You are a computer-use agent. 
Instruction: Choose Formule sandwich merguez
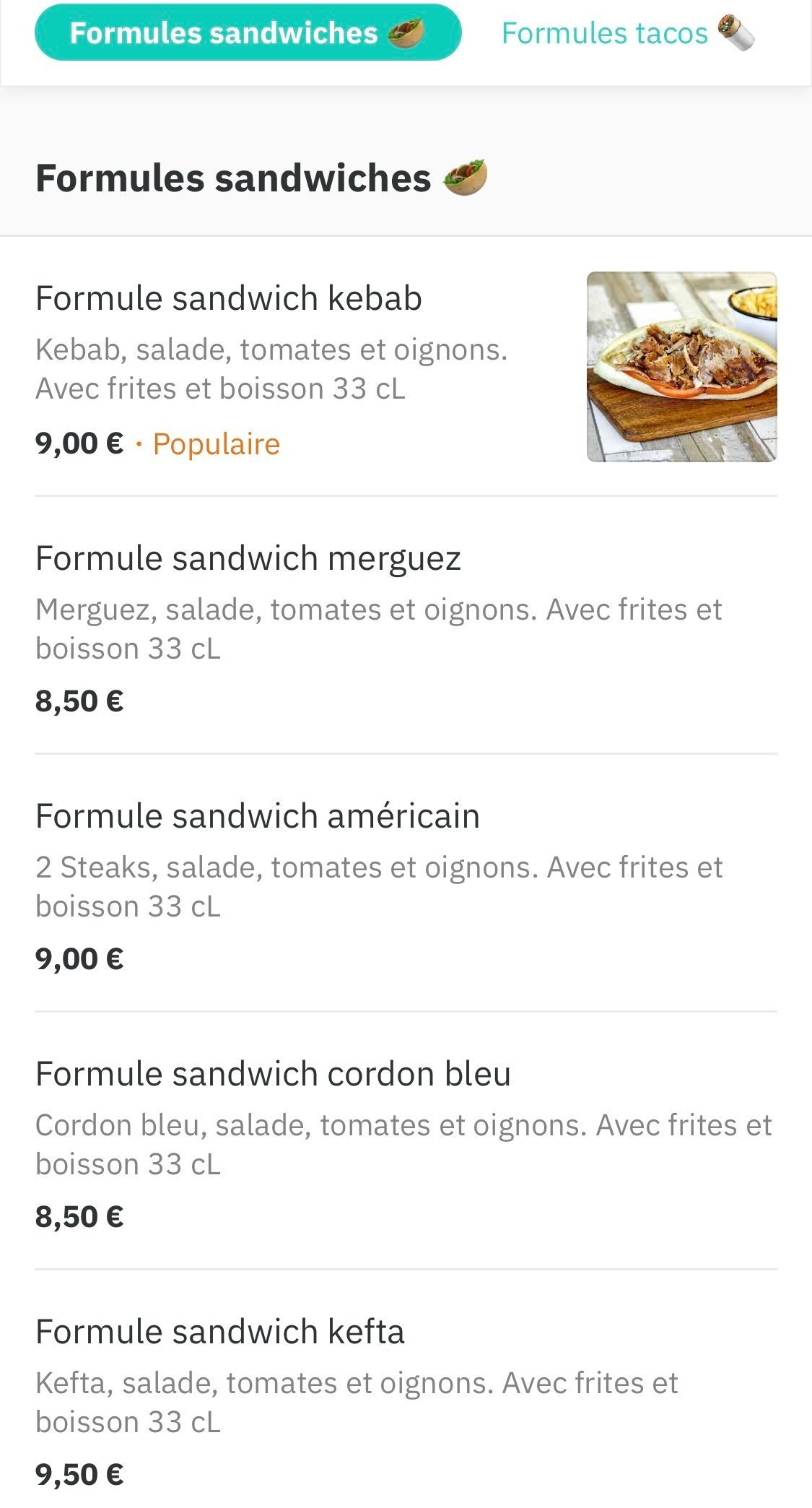coord(406,625)
